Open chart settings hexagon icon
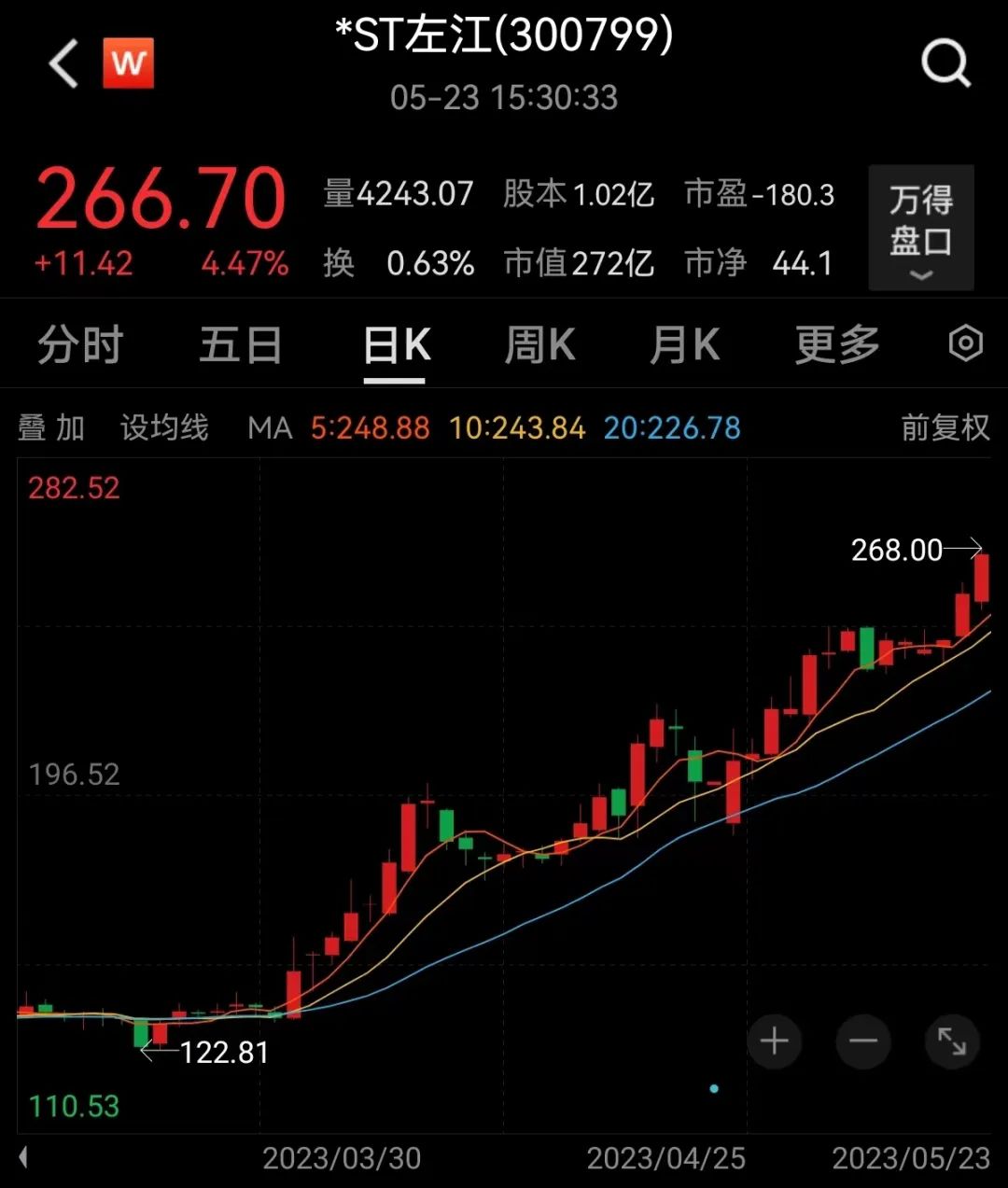 click(x=965, y=344)
